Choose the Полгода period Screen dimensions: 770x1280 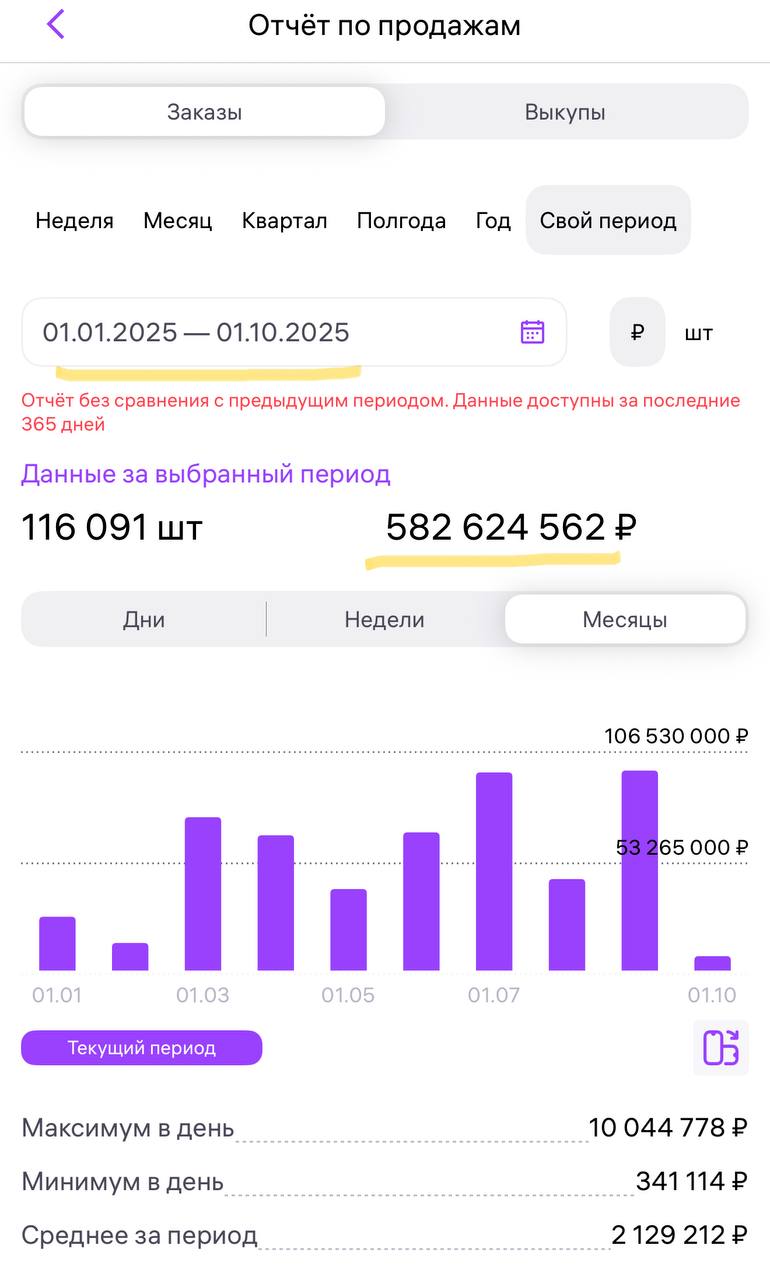[x=401, y=220]
